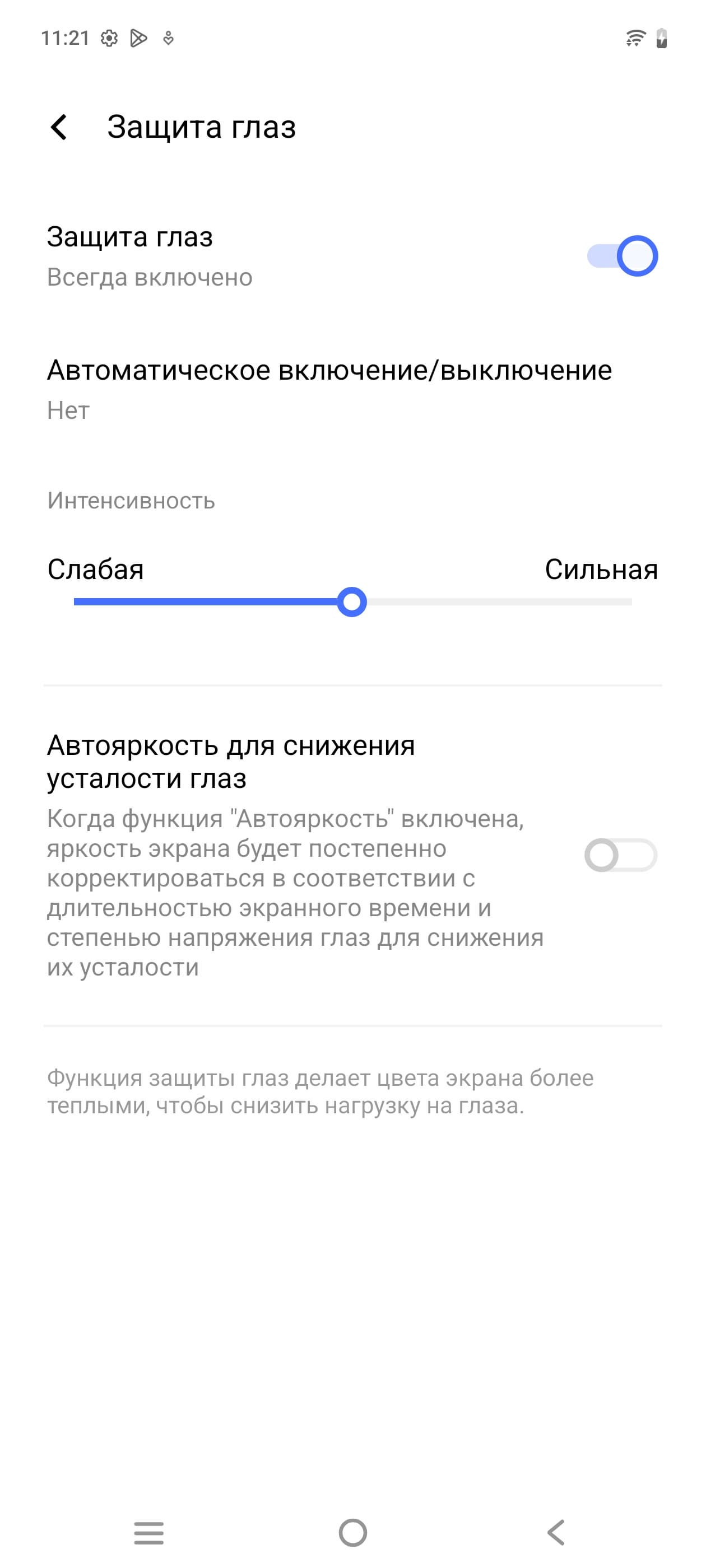Go to the home screen
This screenshot has height=1568, width=706.
click(352, 1533)
